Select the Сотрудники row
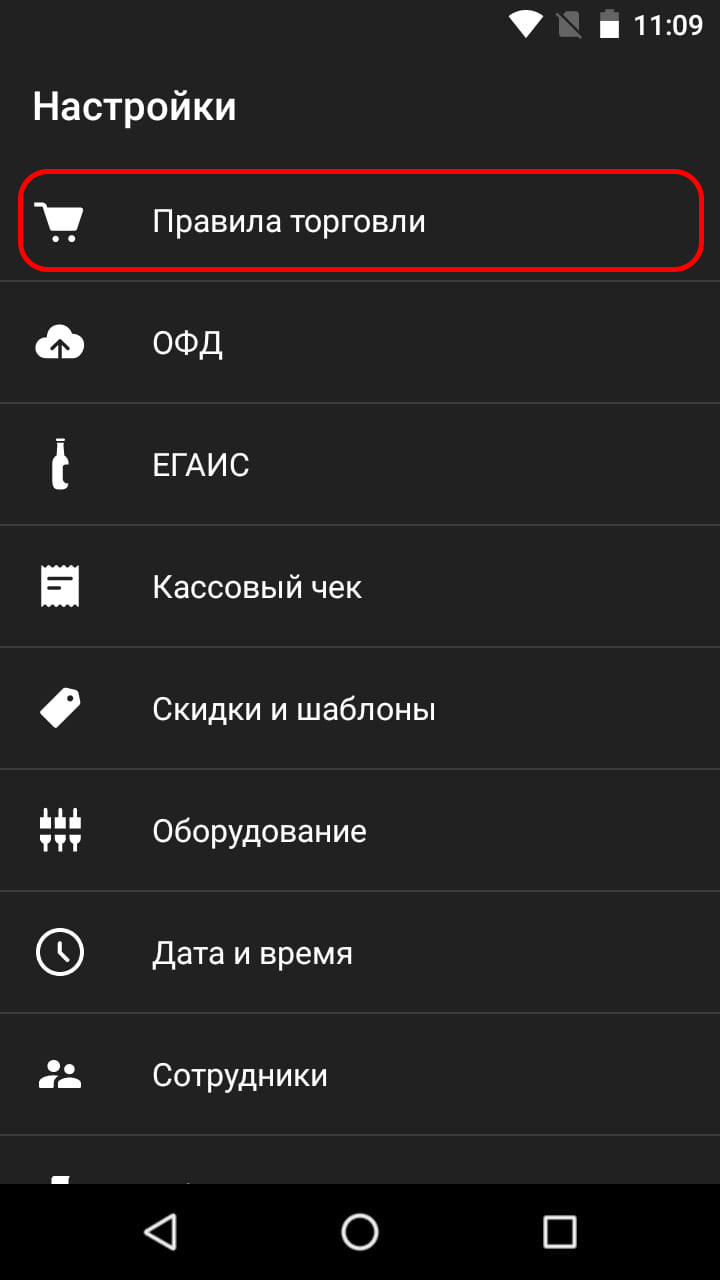The image size is (720, 1280). tap(240, 1076)
